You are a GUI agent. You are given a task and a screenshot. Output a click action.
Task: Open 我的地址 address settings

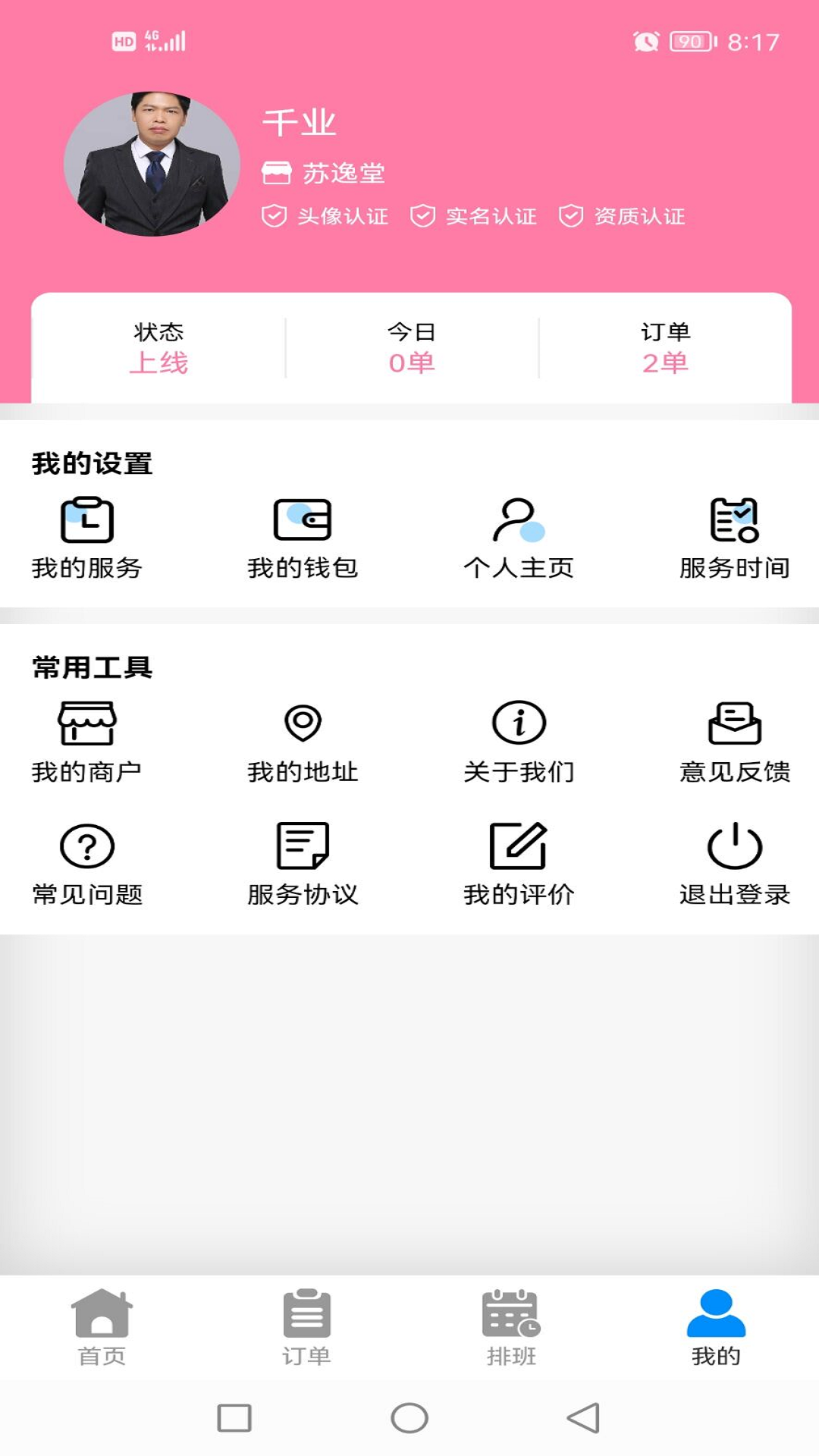tap(303, 741)
